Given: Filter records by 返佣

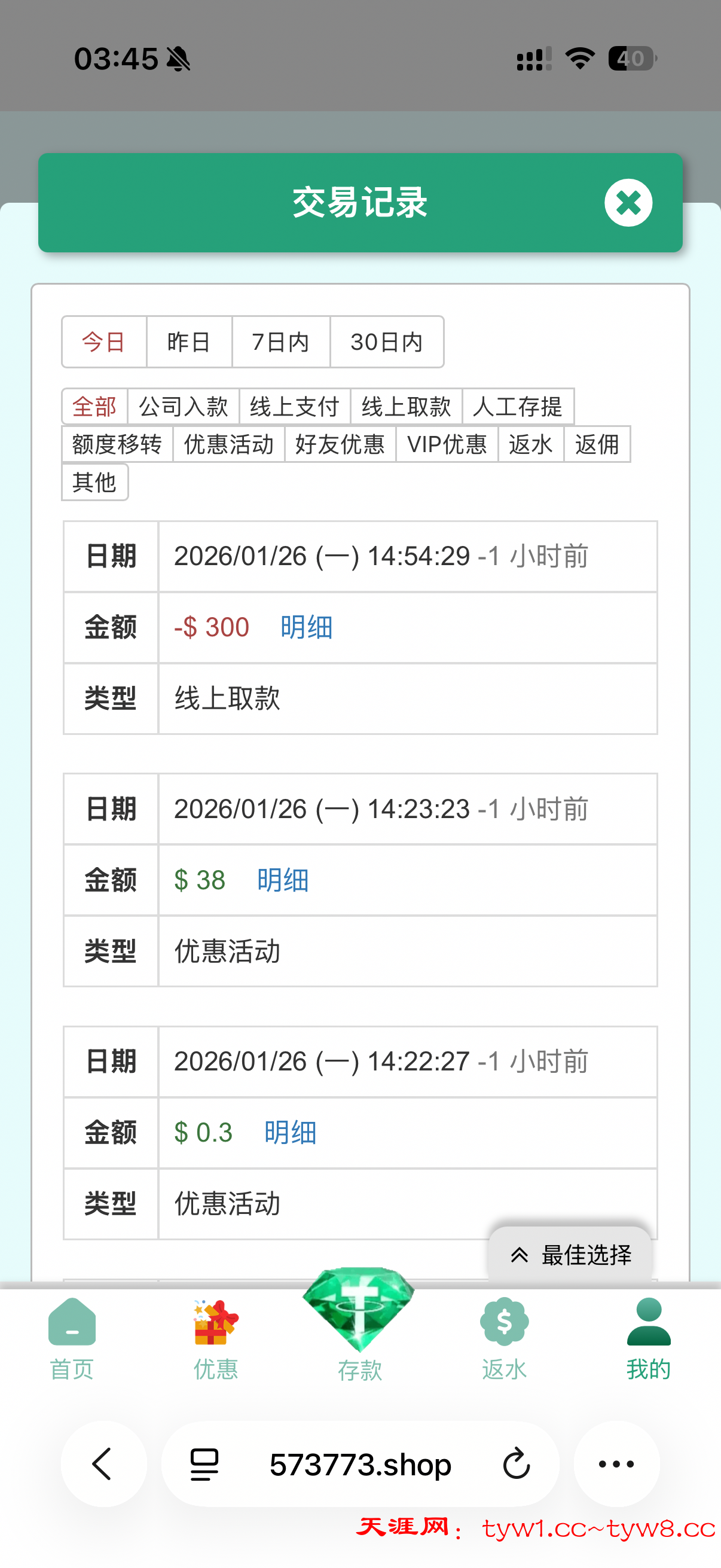Looking at the screenshot, I should 596,444.
